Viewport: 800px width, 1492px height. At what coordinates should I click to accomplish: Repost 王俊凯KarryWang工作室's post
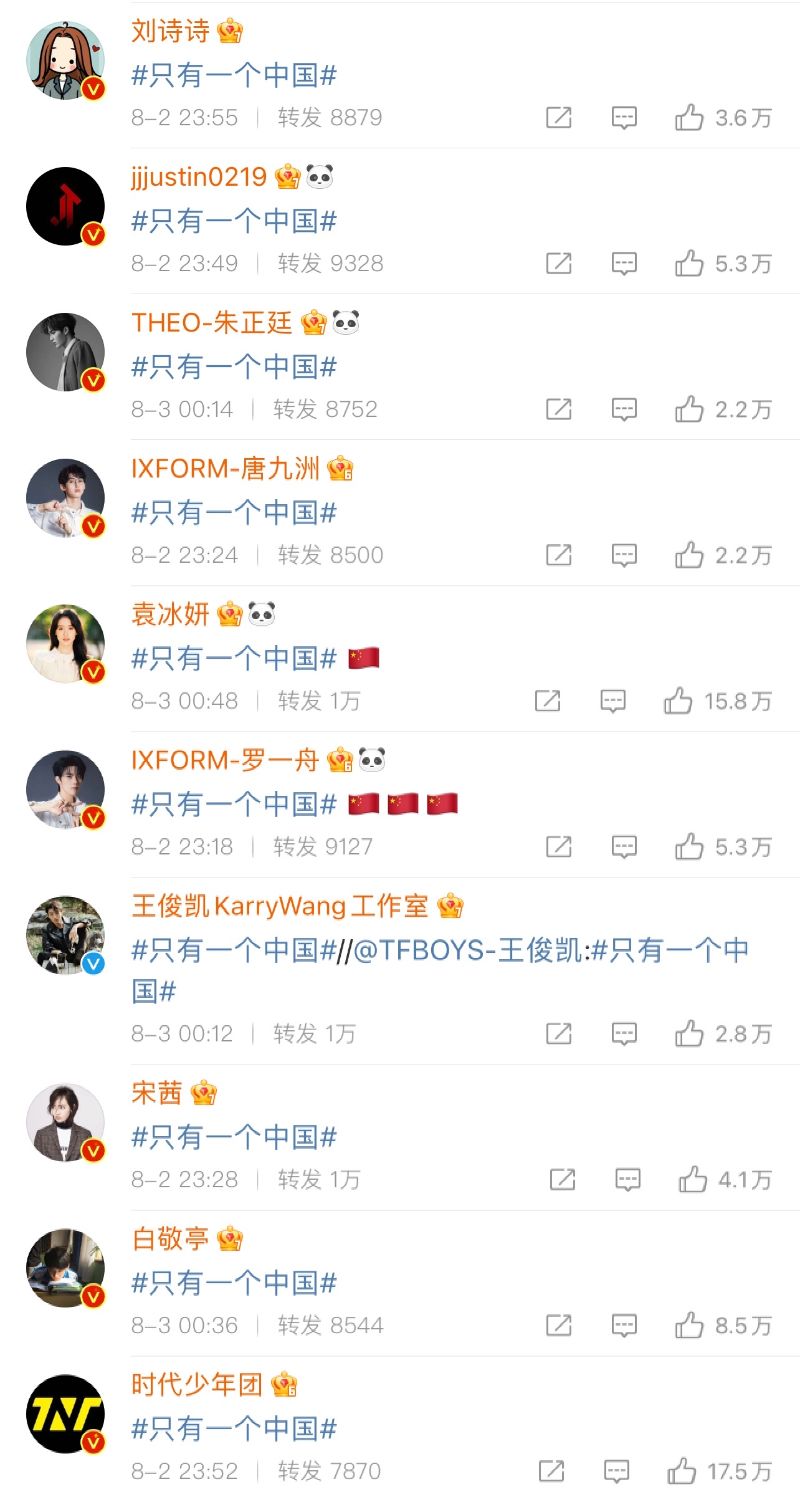[558, 1034]
